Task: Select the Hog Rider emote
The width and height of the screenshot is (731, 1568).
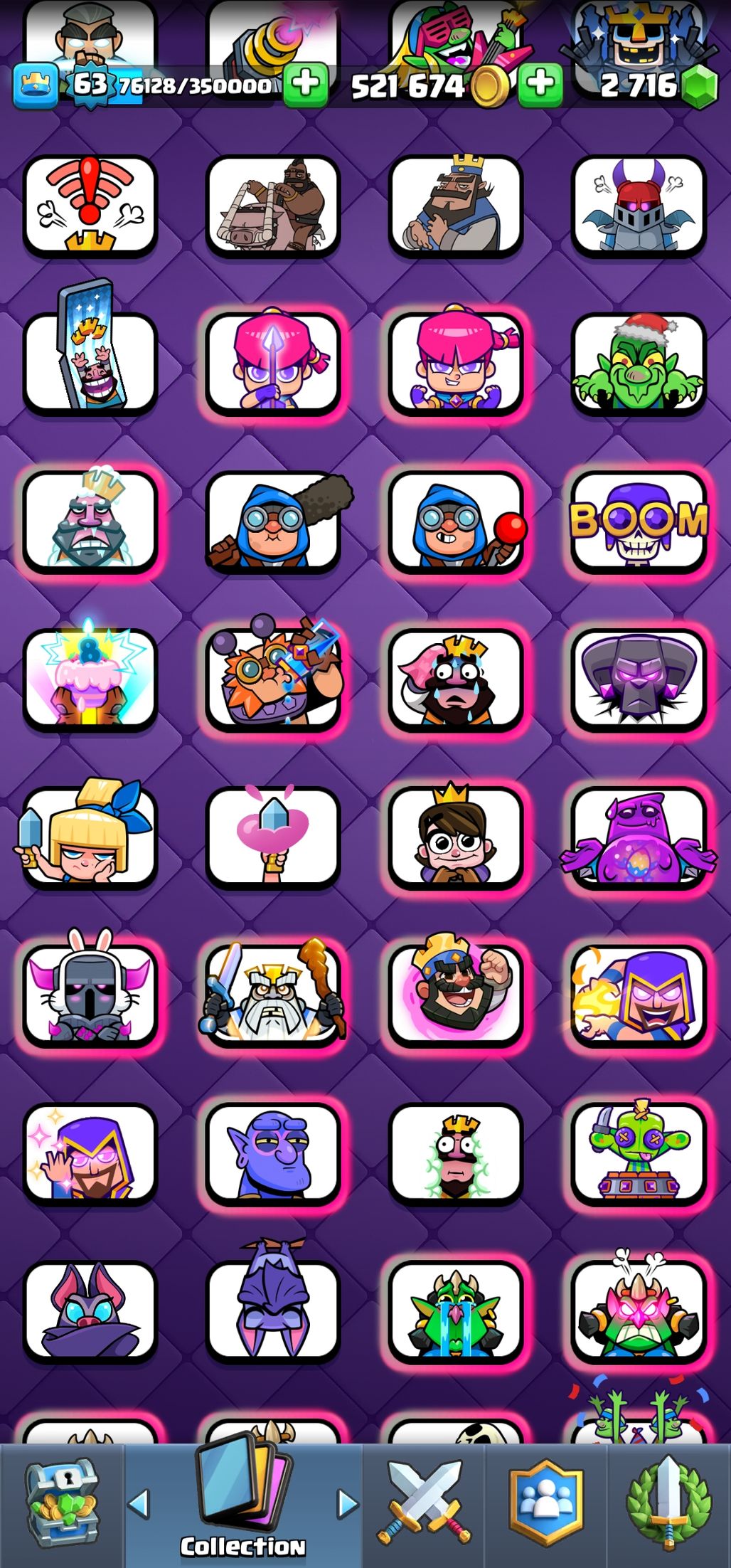Action: click(x=273, y=205)
